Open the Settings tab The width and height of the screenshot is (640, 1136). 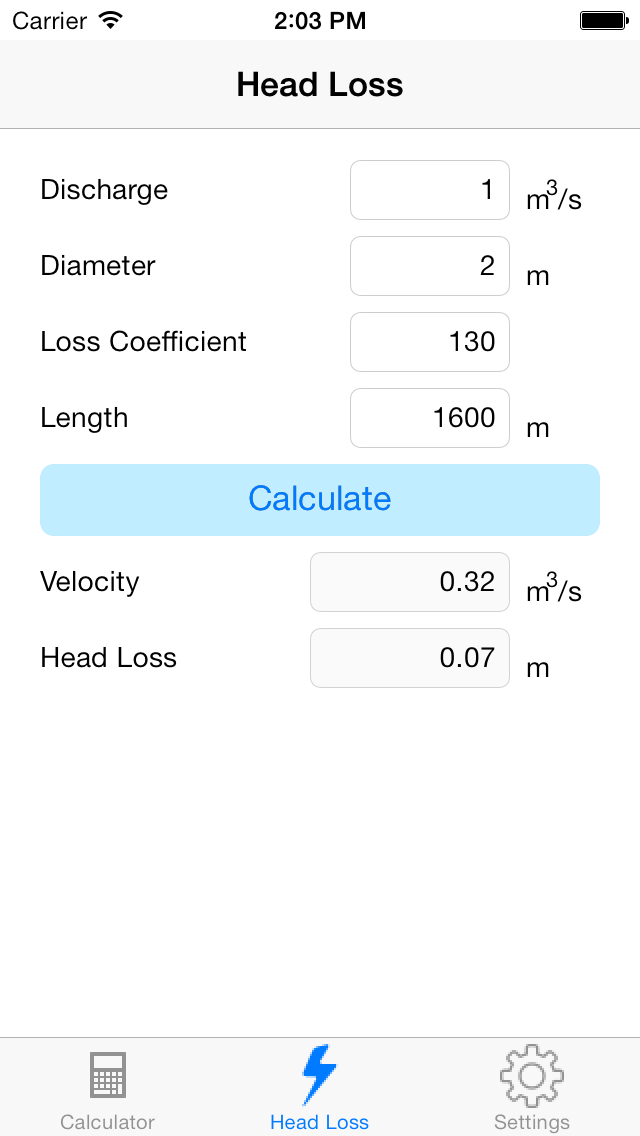point(532,1090)
